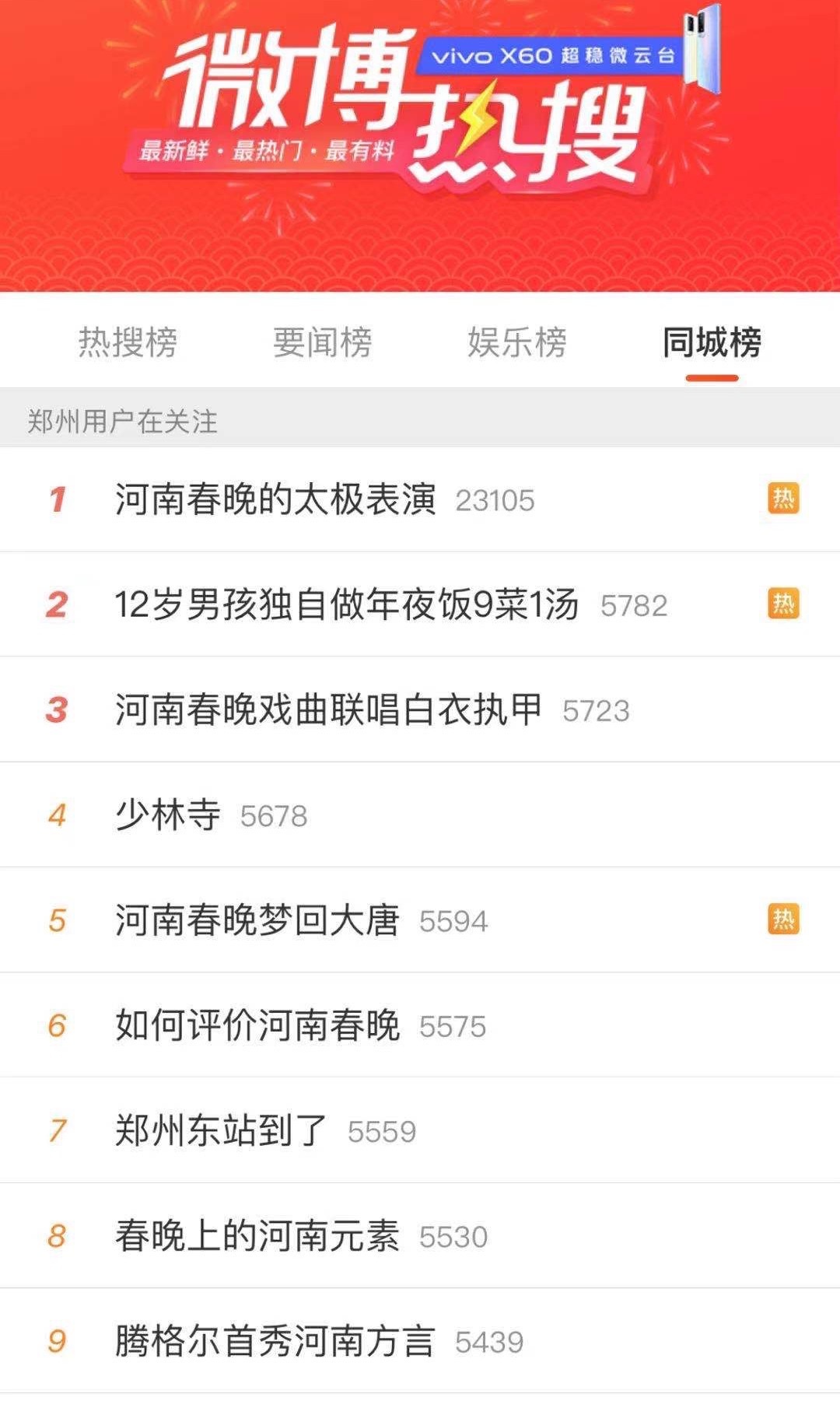Switch to the 热搜榜 tab
This screenshot has width=840, height=1408.
click(x=128, y=342)
